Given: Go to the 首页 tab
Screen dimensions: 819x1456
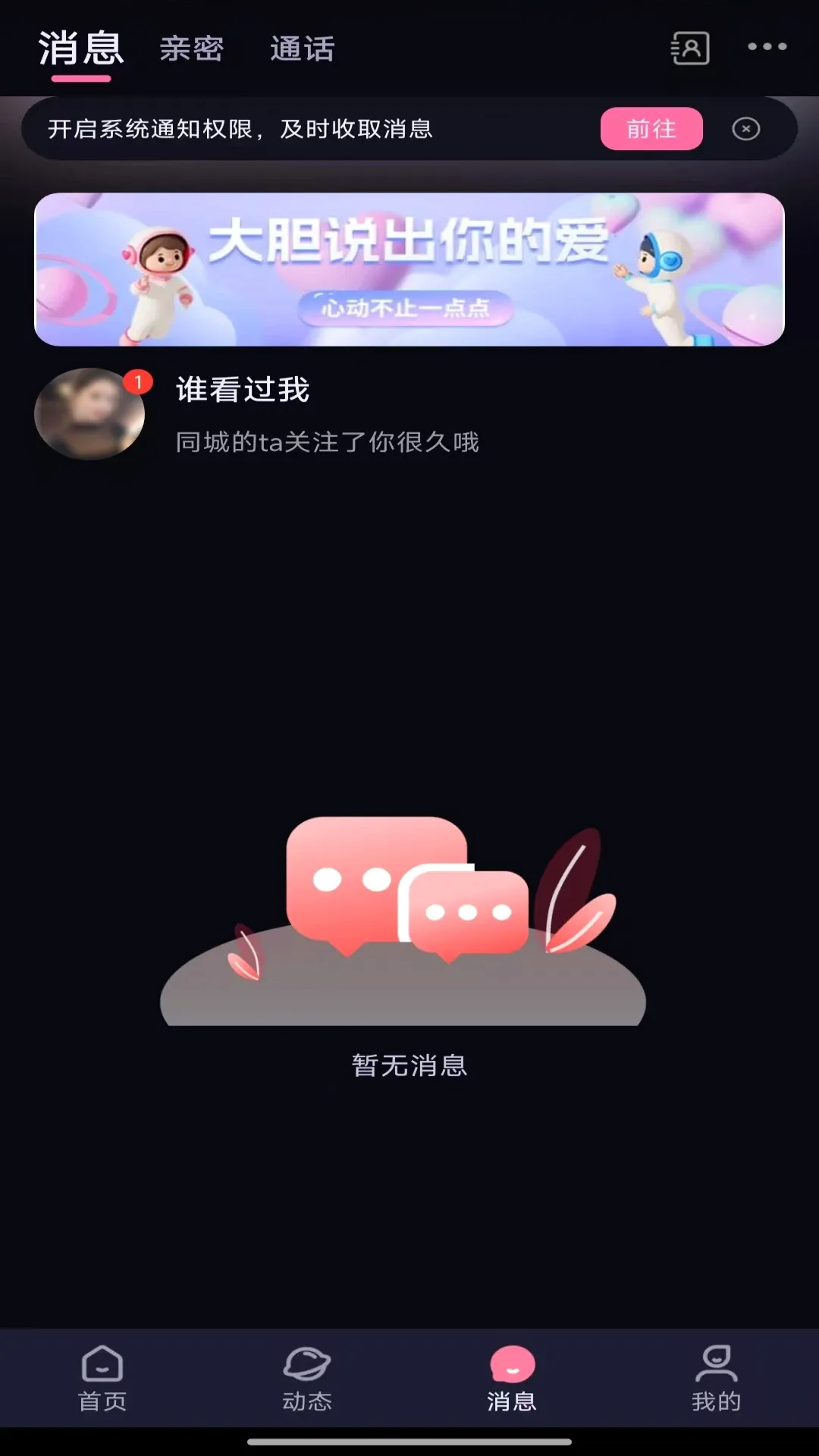Looking at the screenshot, I should [102, 1379].
